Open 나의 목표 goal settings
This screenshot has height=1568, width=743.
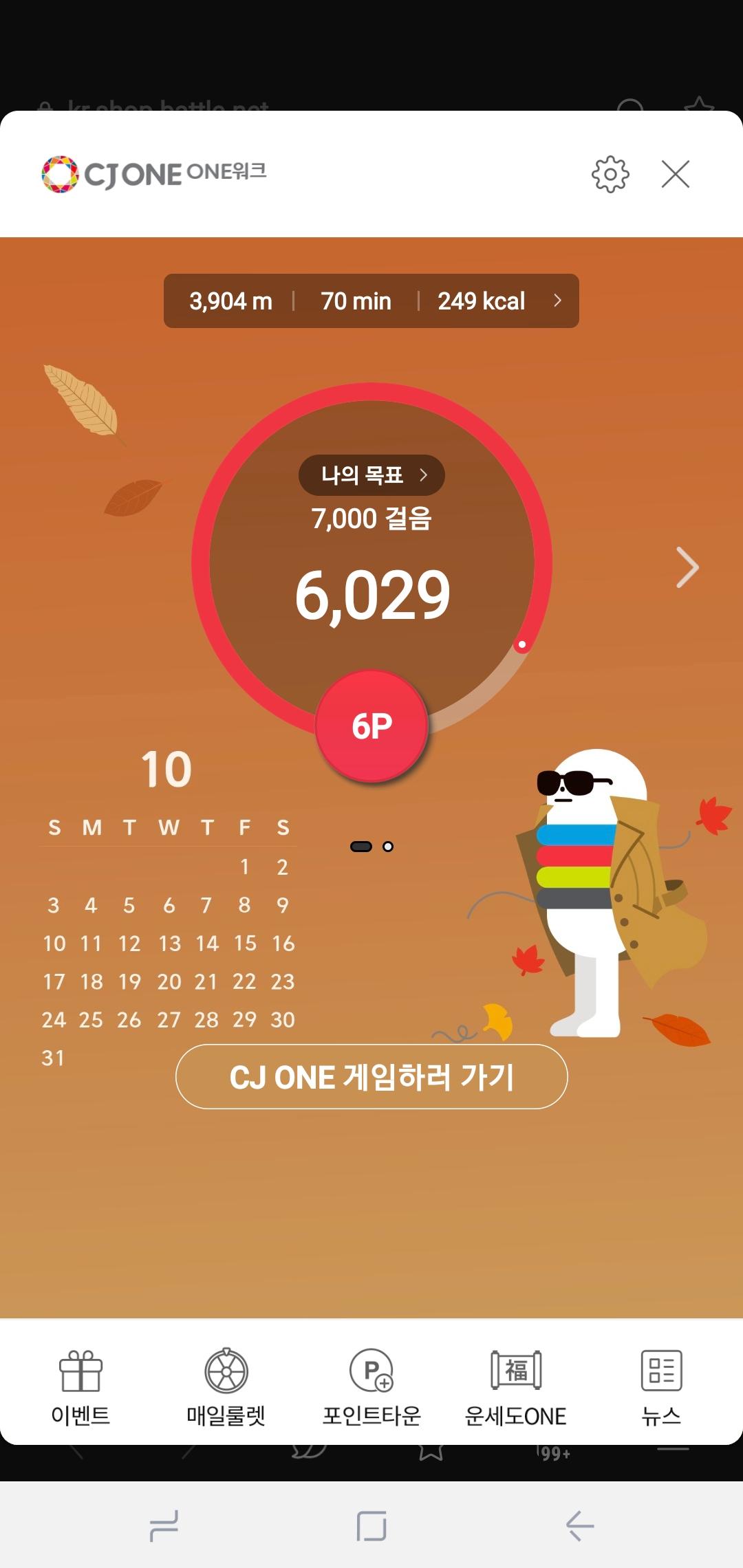tap(371, 475)
